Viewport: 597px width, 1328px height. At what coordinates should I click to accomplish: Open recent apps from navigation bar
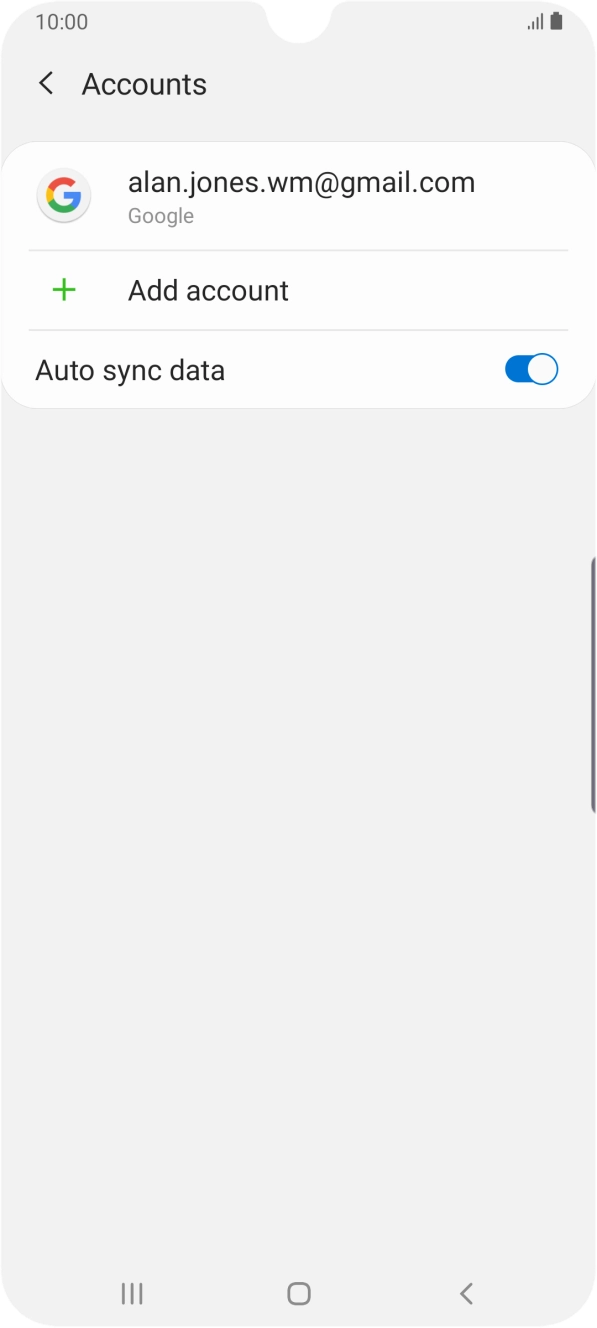(x=132, y=1293)
